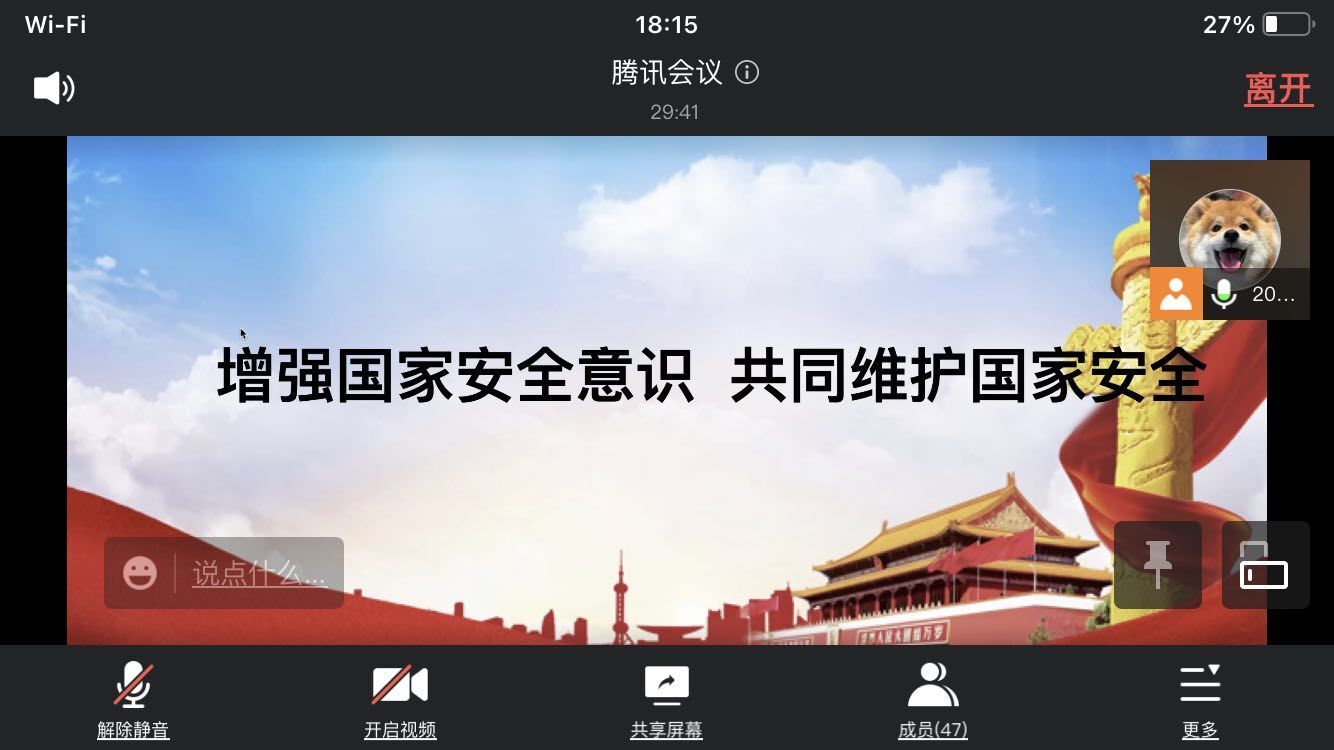Toggle the speaker audio icon
The image size is (1334, 750).
(x=54, y=89)
